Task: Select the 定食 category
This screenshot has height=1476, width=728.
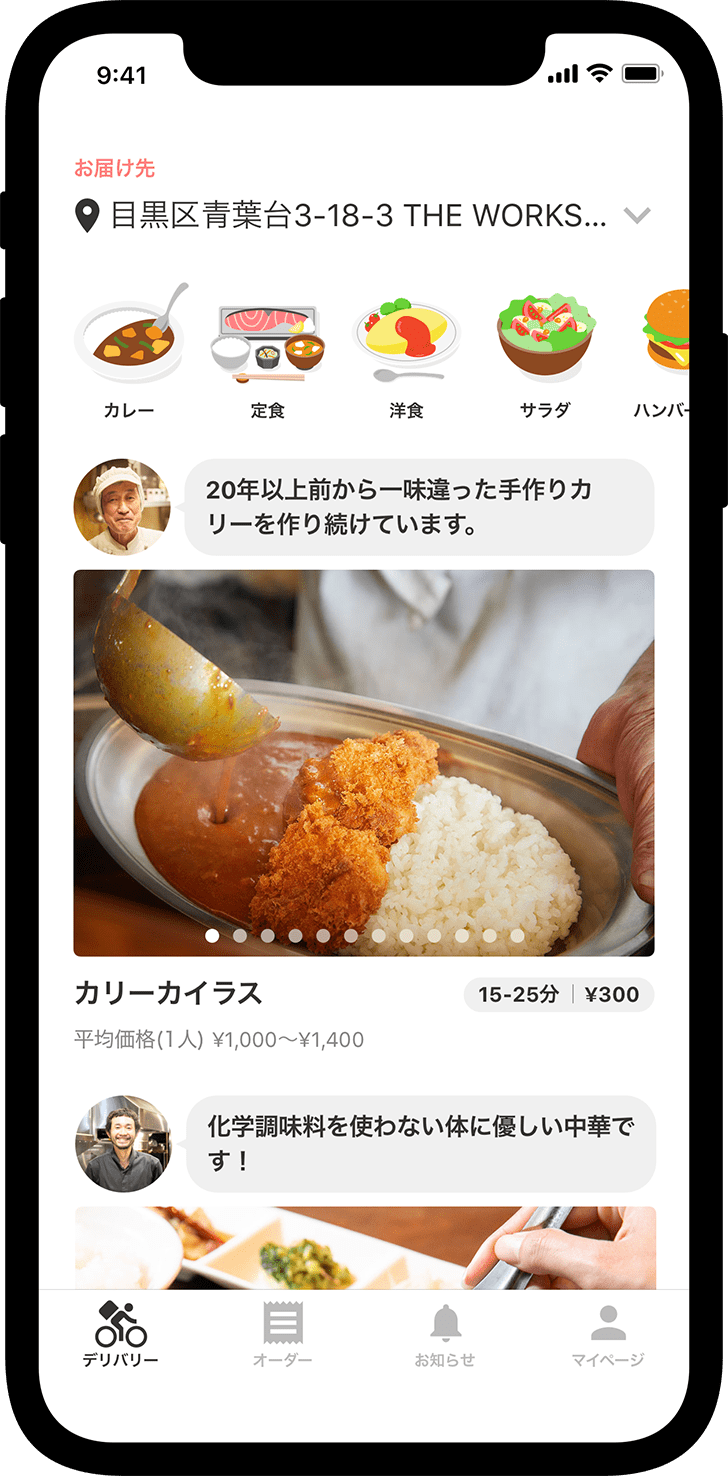Action: tap(267, 350)
